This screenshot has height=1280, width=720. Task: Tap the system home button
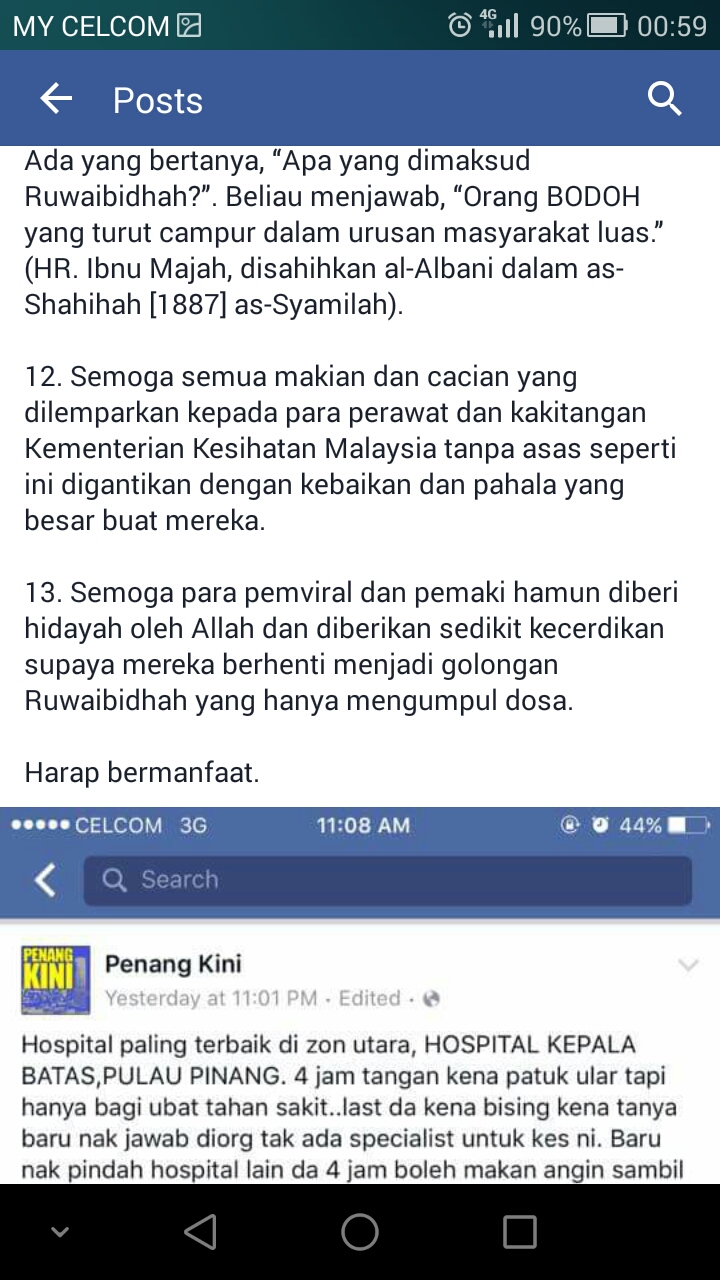click(x=360, y=1232)
